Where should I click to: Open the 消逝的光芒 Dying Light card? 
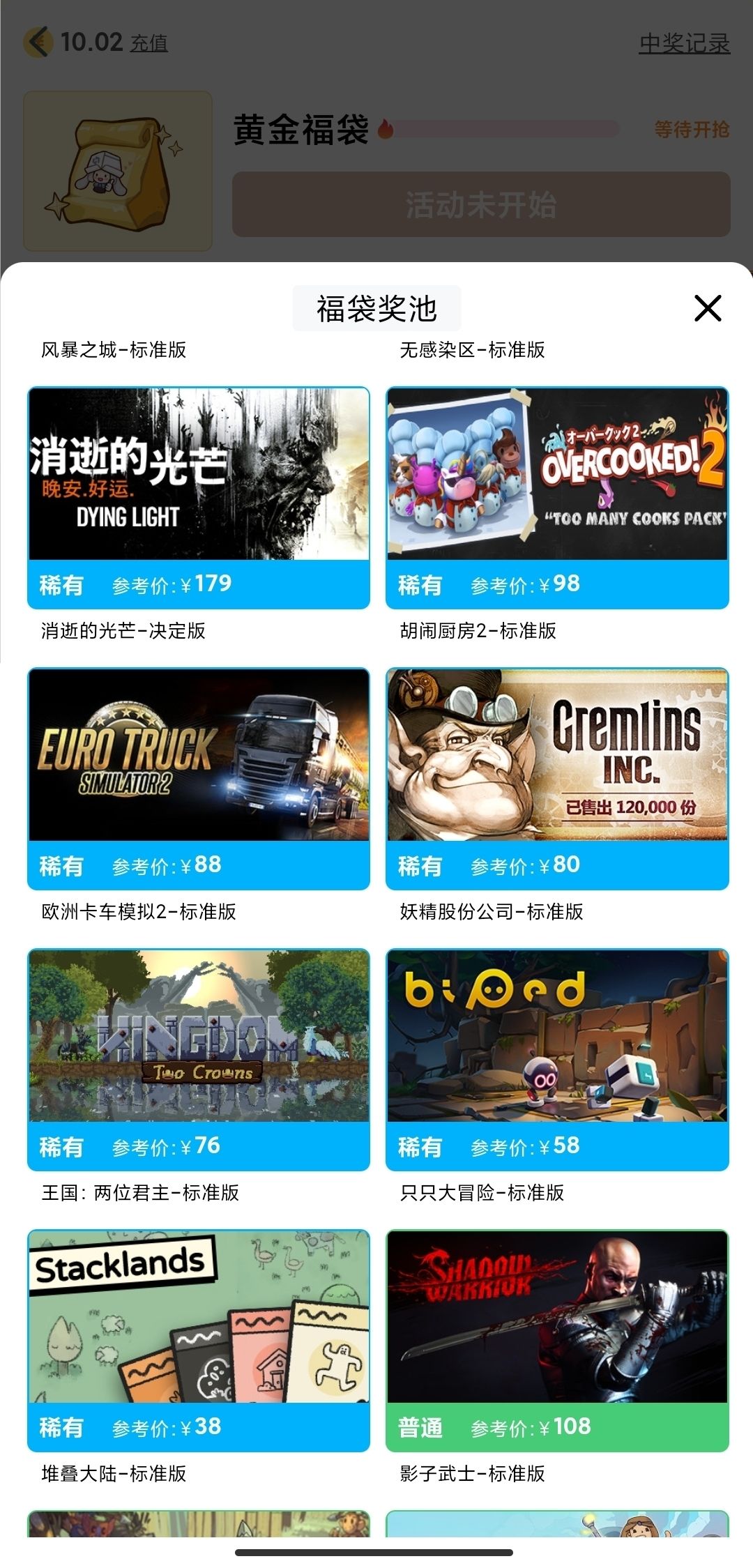(199, 498)
